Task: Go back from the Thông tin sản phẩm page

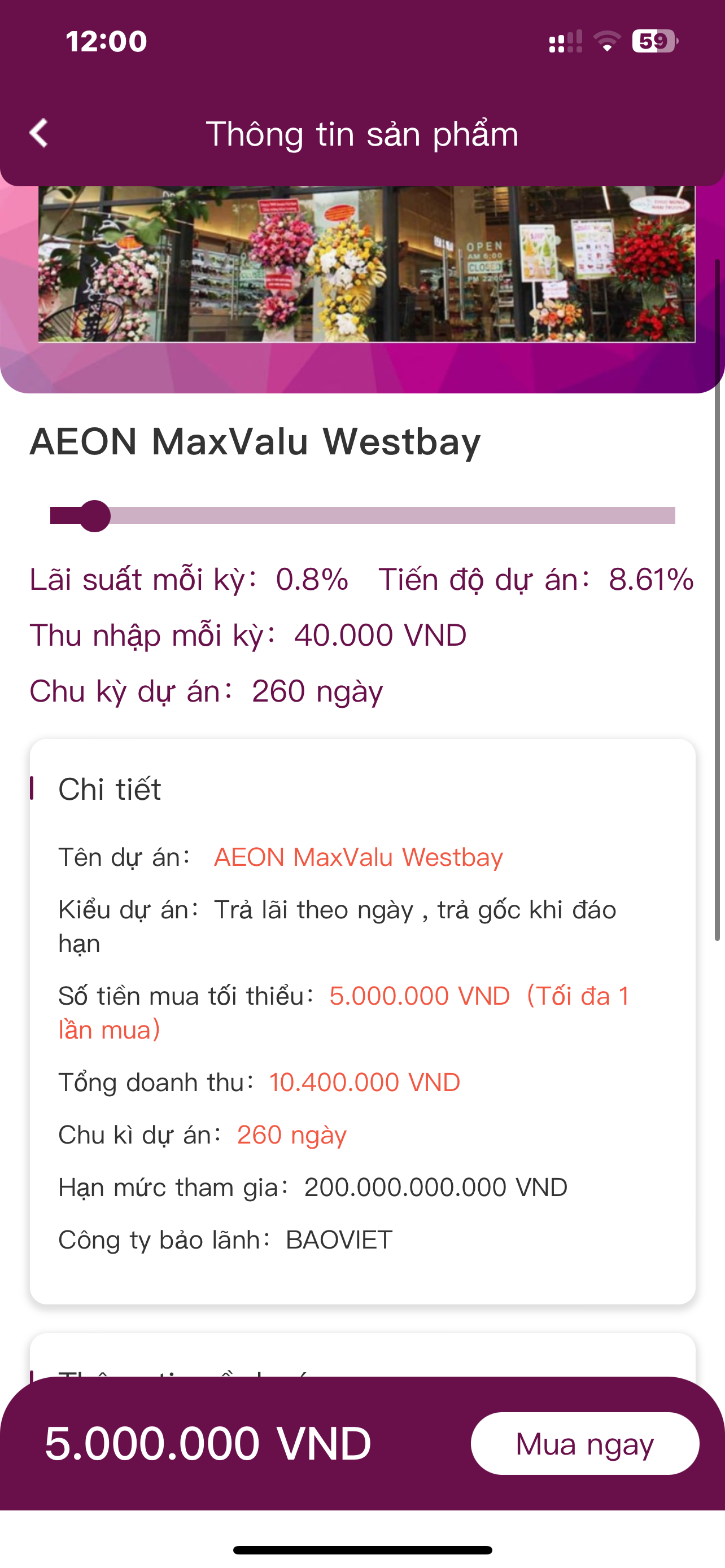Action: 39,133
